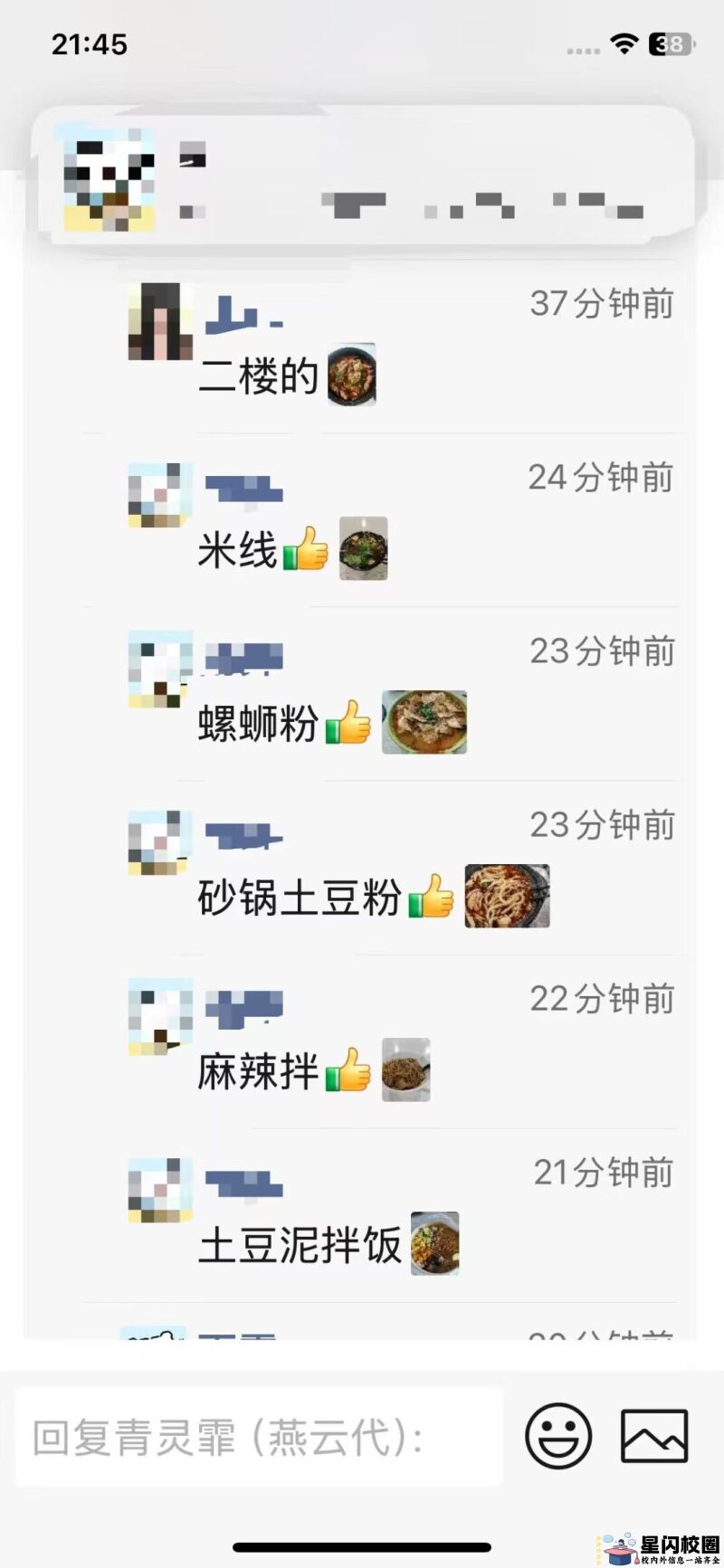The image size is (724, 1568).
Task: View the 麻辣拌 comment image
Action: click(405, 1069)
